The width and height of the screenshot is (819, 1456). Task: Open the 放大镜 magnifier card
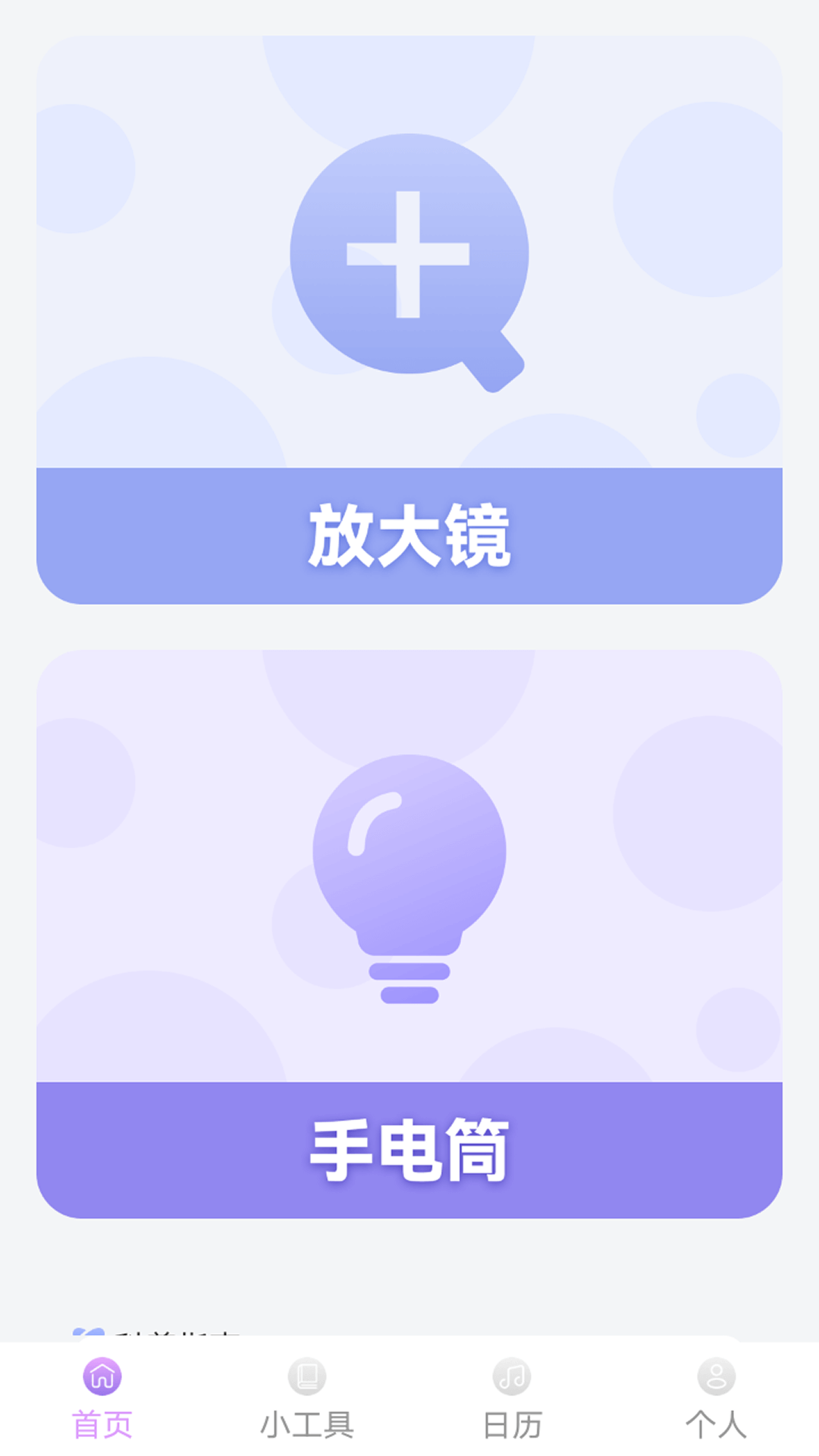[x=409, y=320]
